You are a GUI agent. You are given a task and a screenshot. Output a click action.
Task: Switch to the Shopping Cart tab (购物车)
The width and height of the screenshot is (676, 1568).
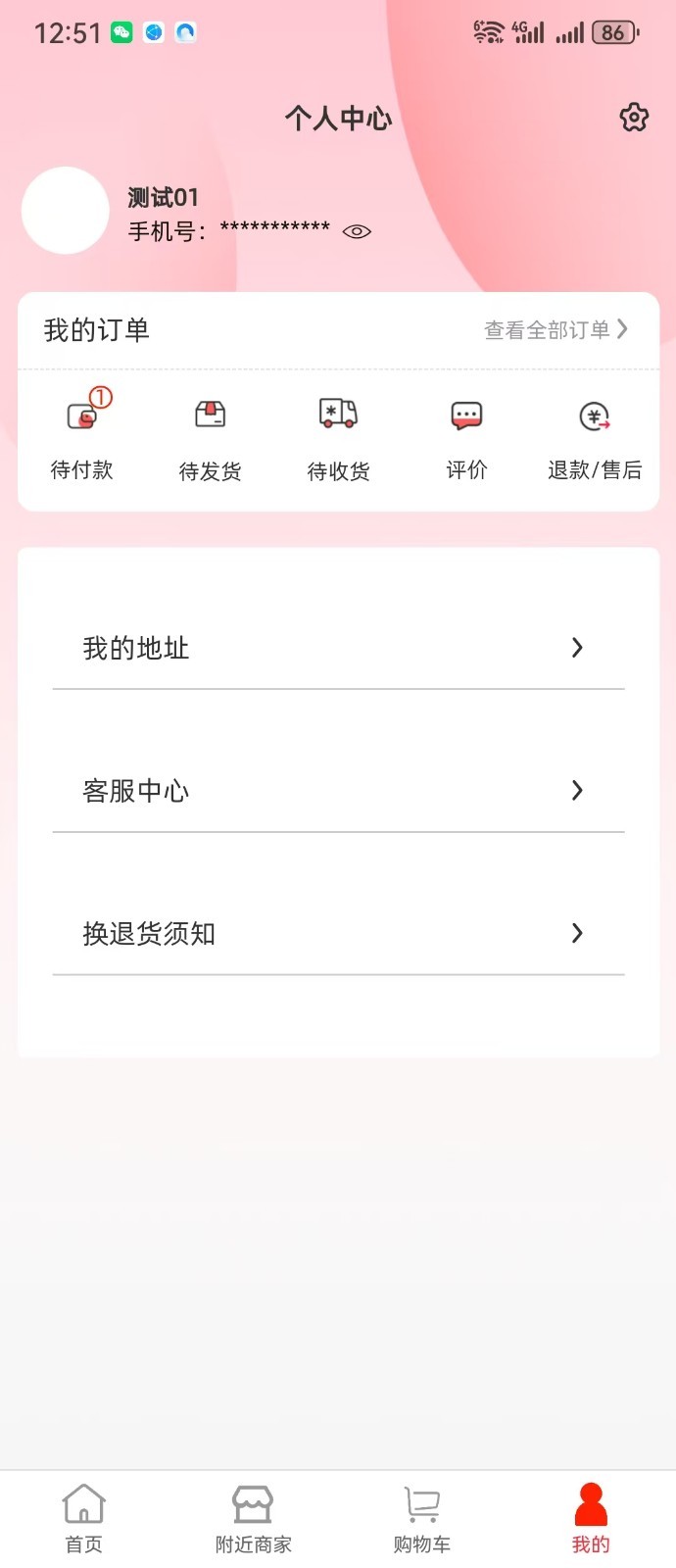[x=422, y=1519]
